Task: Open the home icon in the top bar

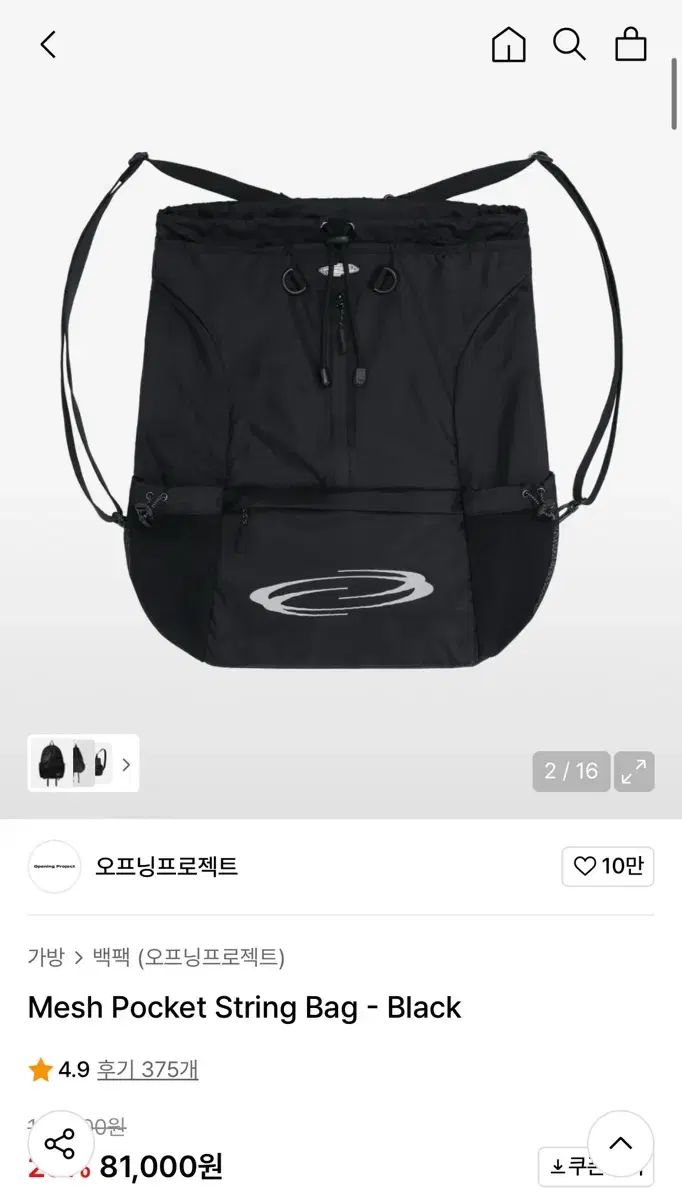Action: coord(508,44)
